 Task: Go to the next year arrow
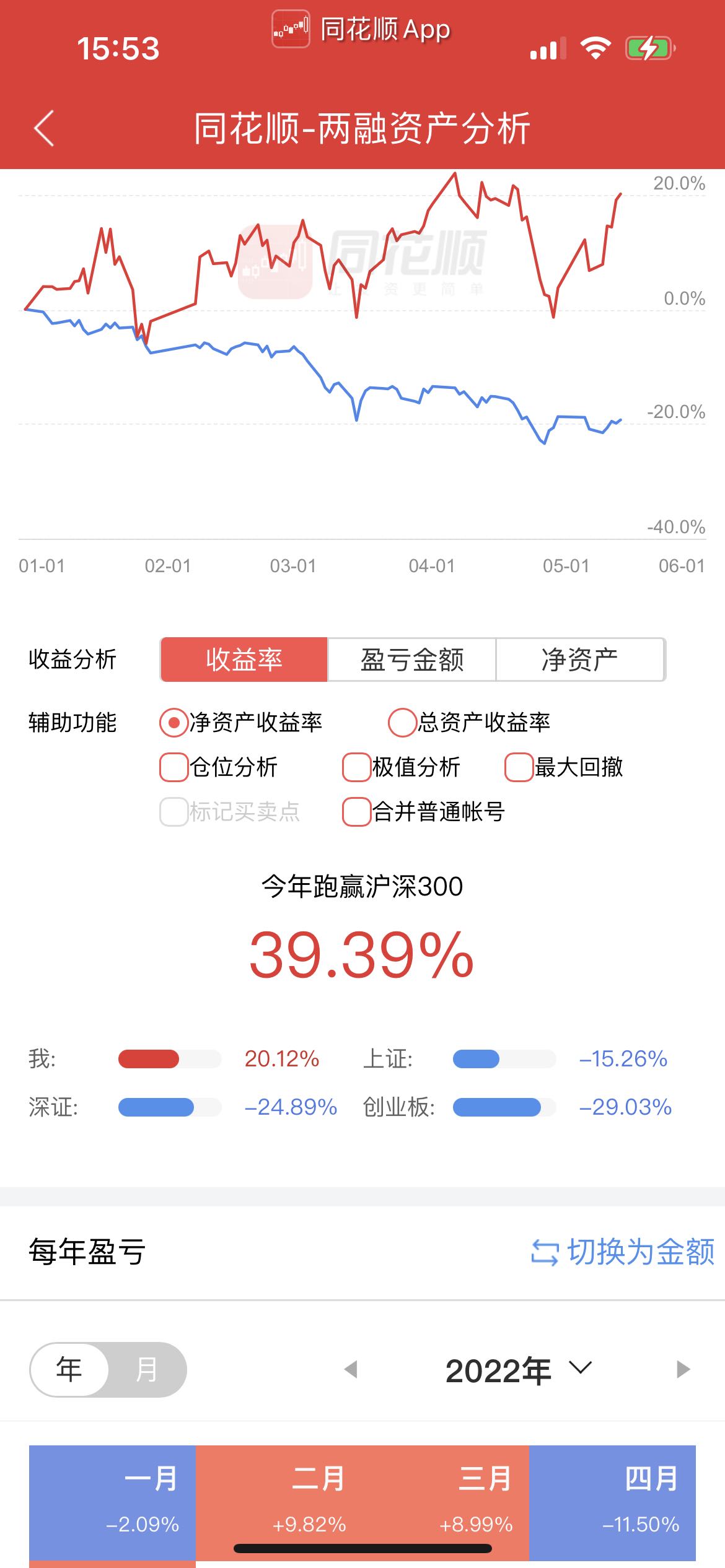pyautogui.click(x=683, y=1369)
